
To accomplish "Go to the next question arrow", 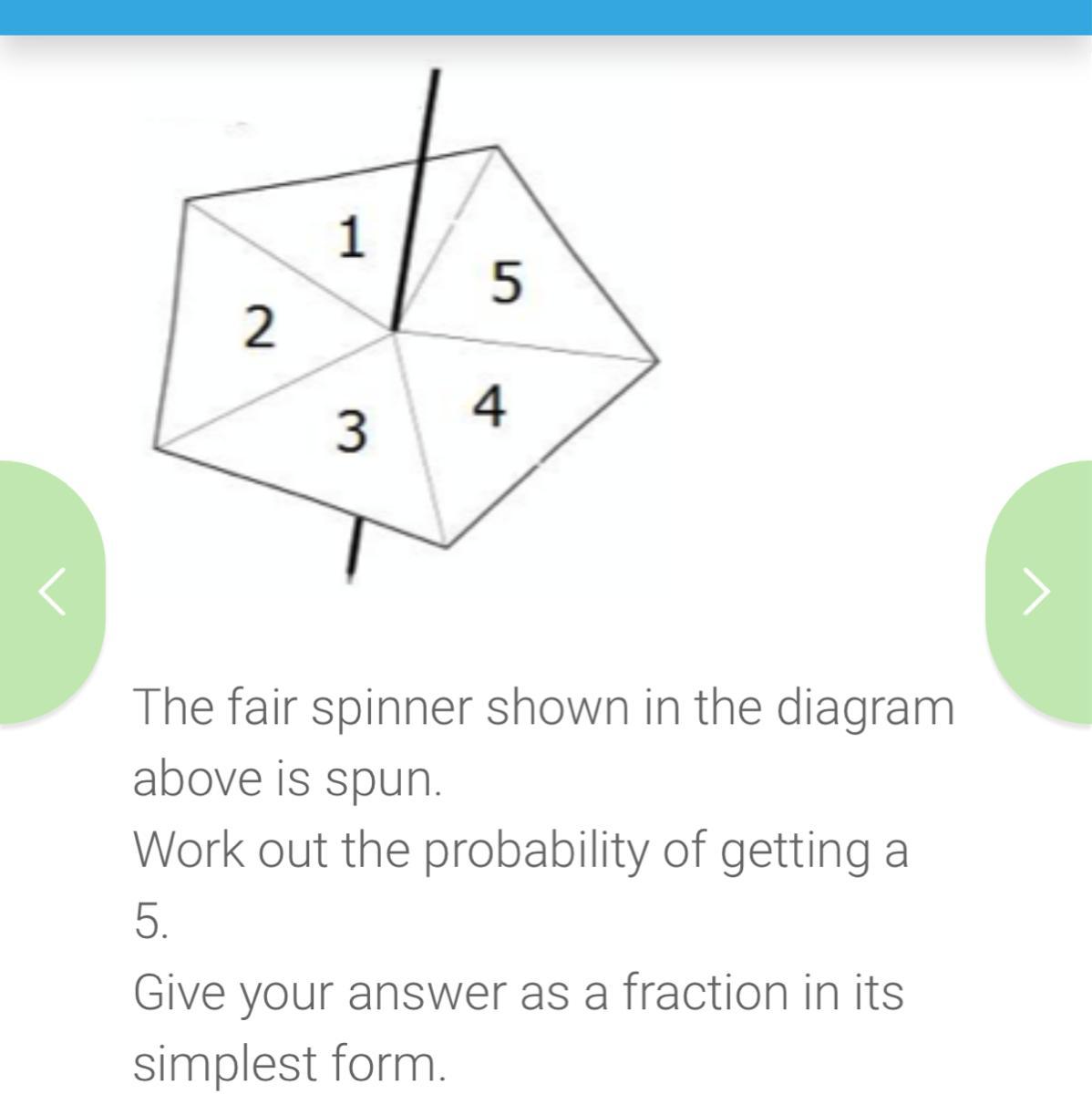I will 1037,592.
